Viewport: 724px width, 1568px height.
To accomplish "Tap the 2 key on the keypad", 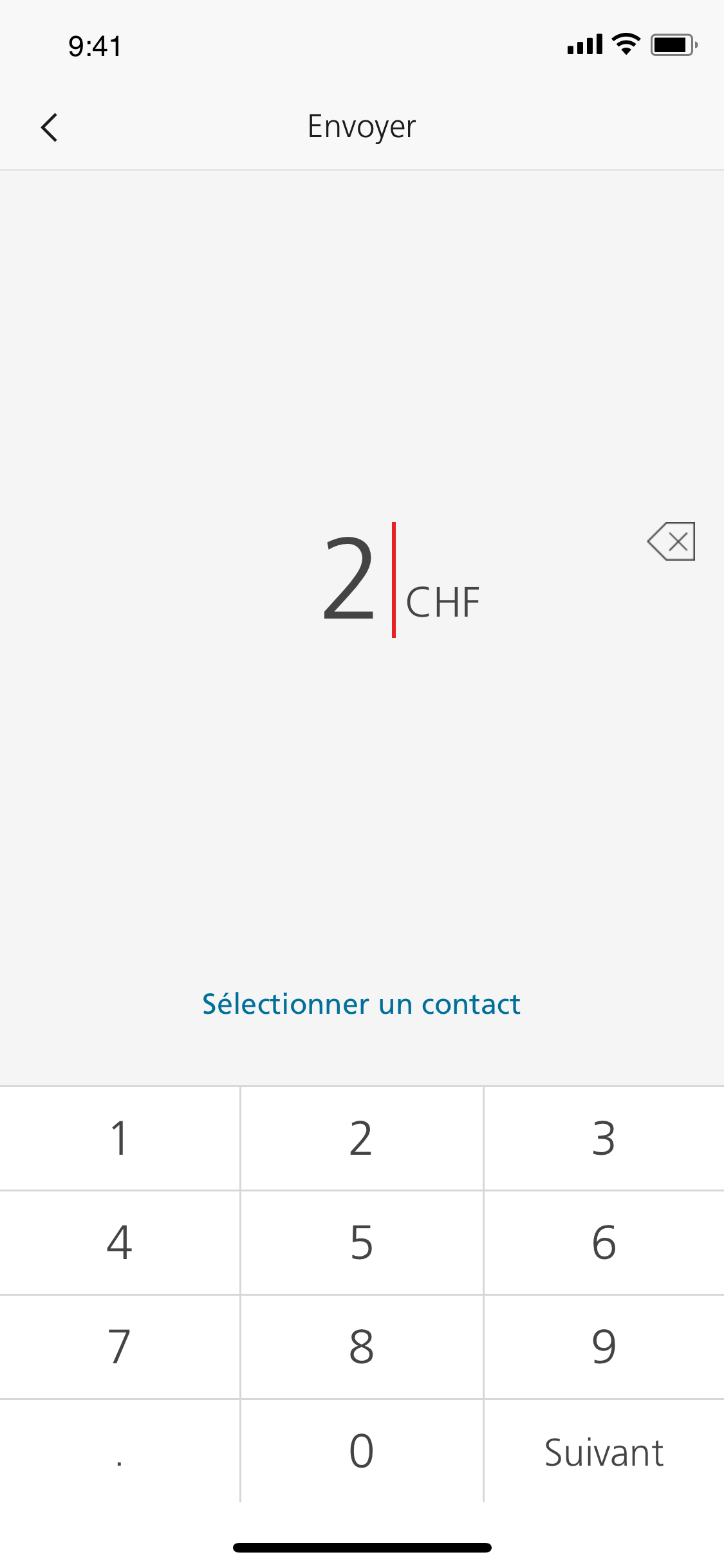I will [361, 1138].
